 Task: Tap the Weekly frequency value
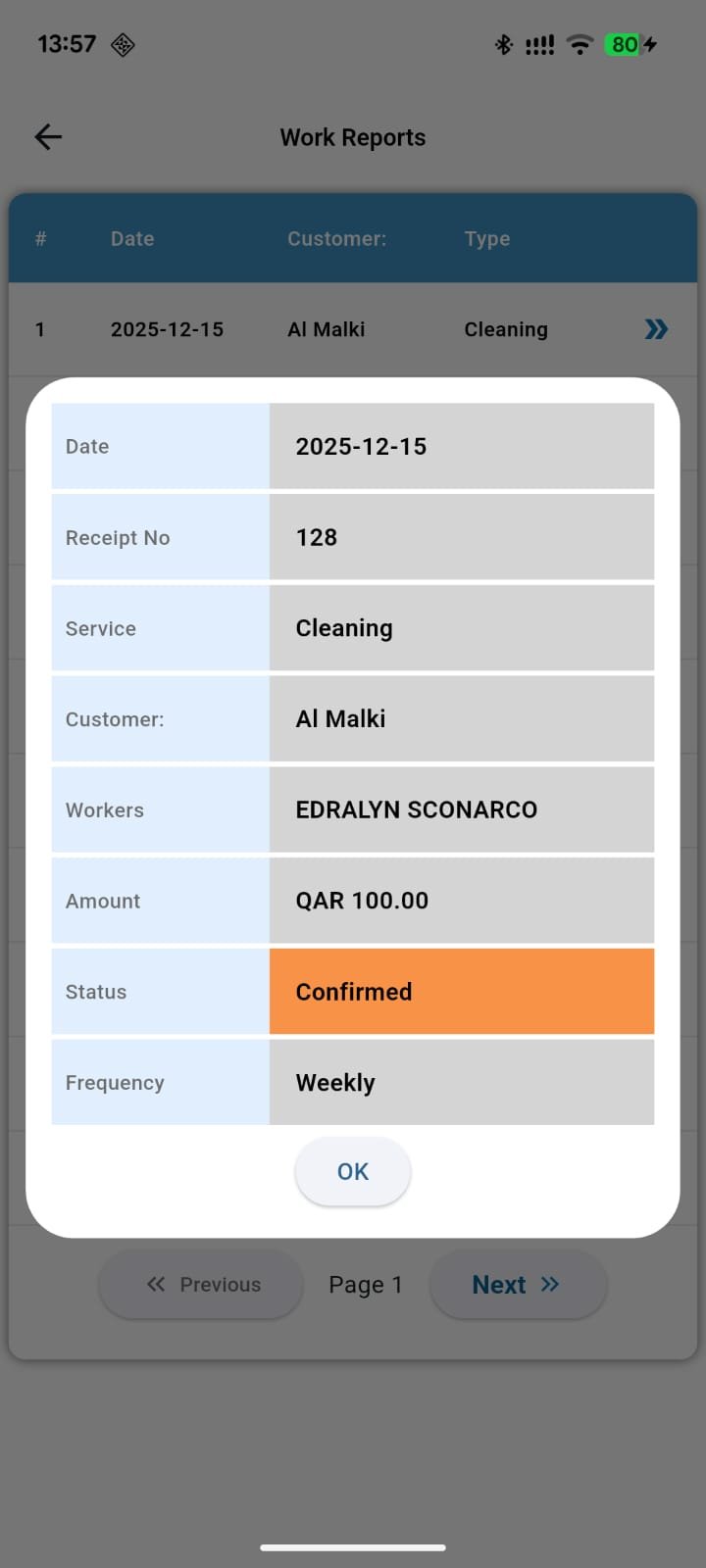point(461,1082)
